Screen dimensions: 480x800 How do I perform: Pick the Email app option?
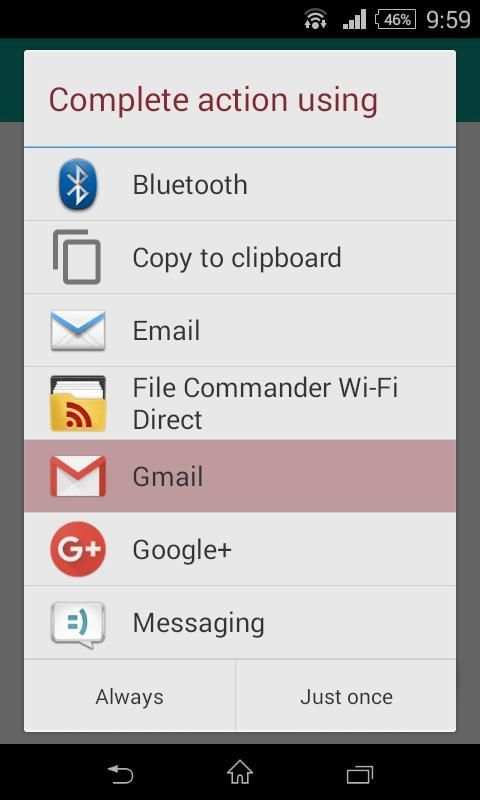click(x=240, y=330)
